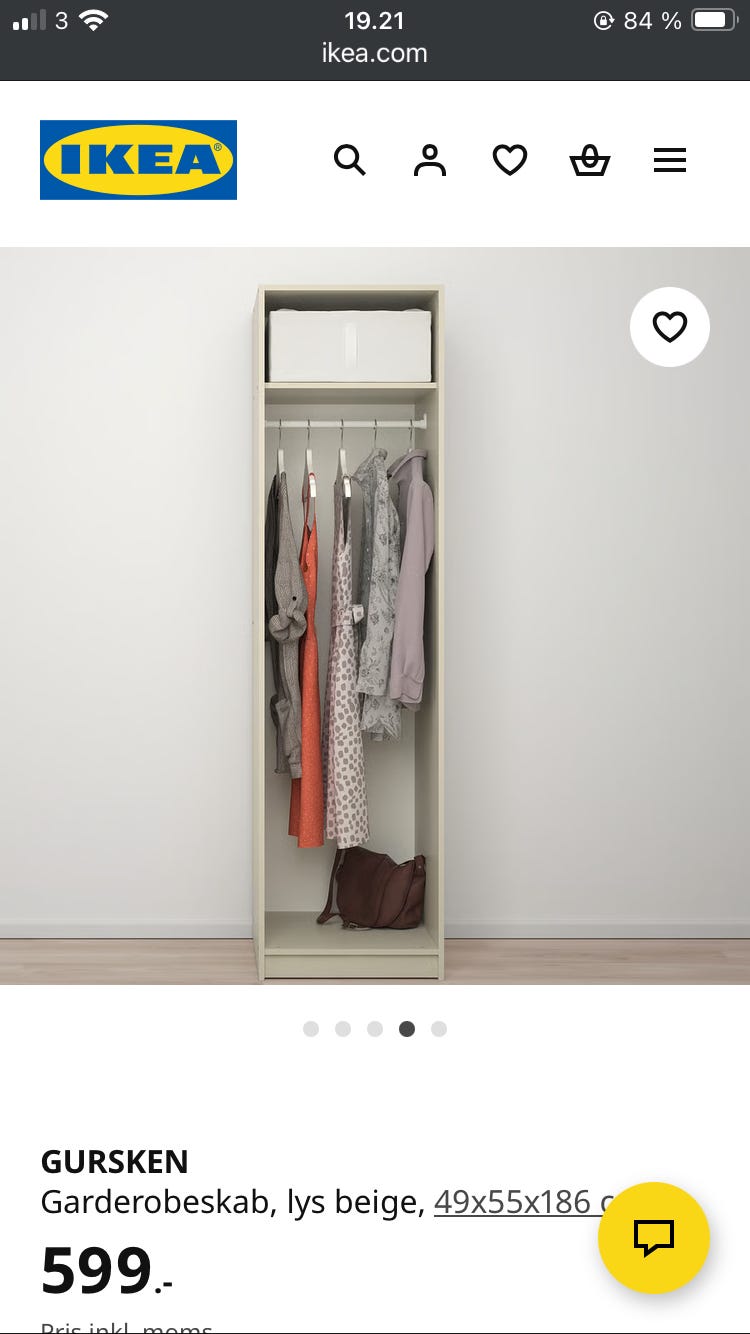Viewport: 750px width, 1334px height.
Task: Open the shopping basket icon
Action: tap(589, 160)
